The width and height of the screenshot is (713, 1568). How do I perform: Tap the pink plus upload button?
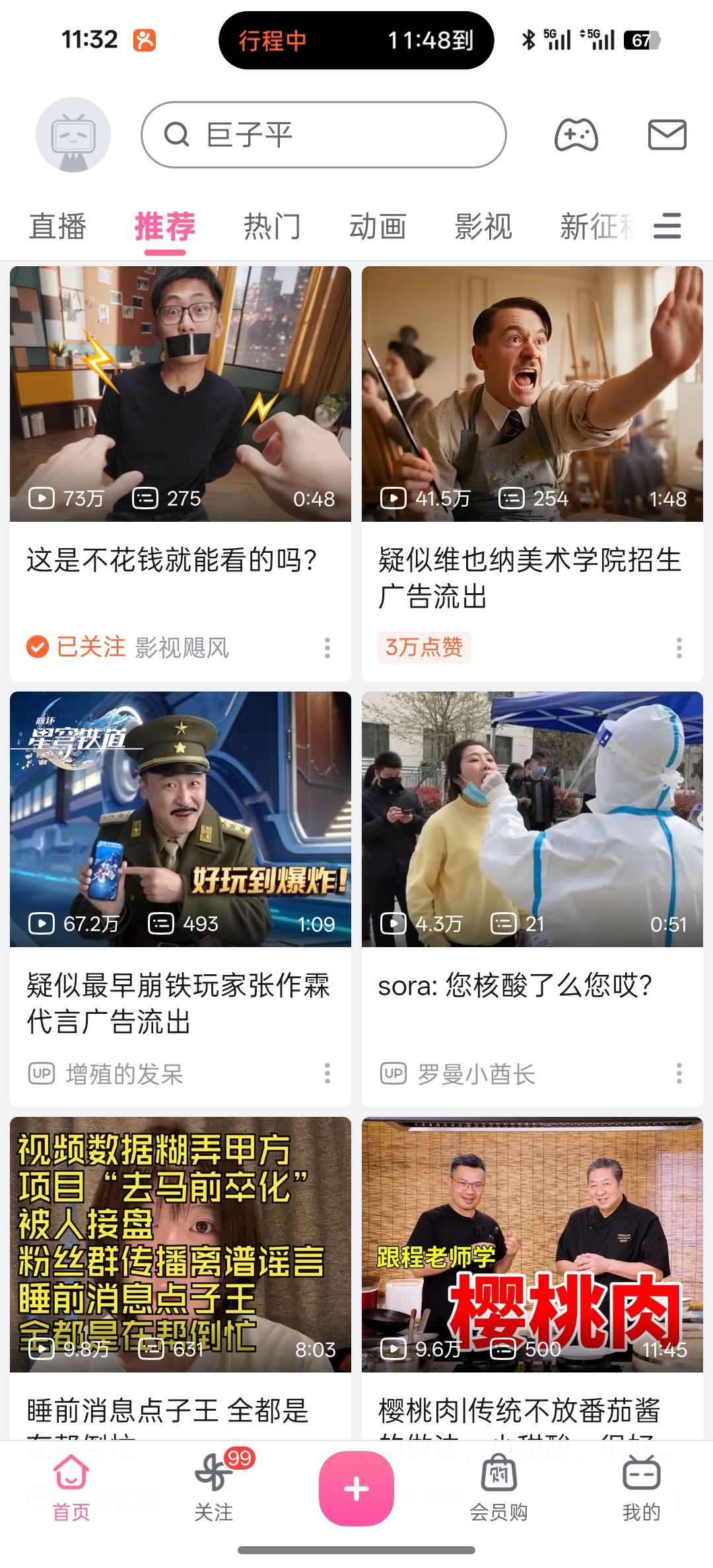point(356,1488)
